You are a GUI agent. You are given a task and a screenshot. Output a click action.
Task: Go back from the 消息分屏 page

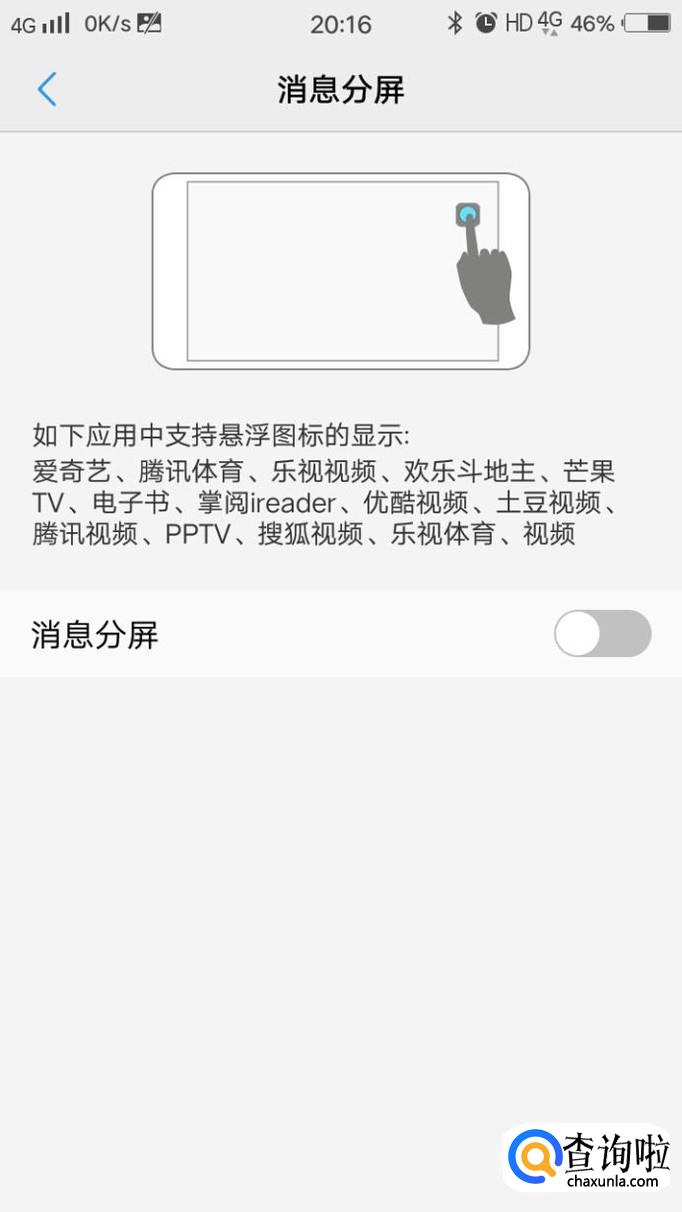coord(46,90)
